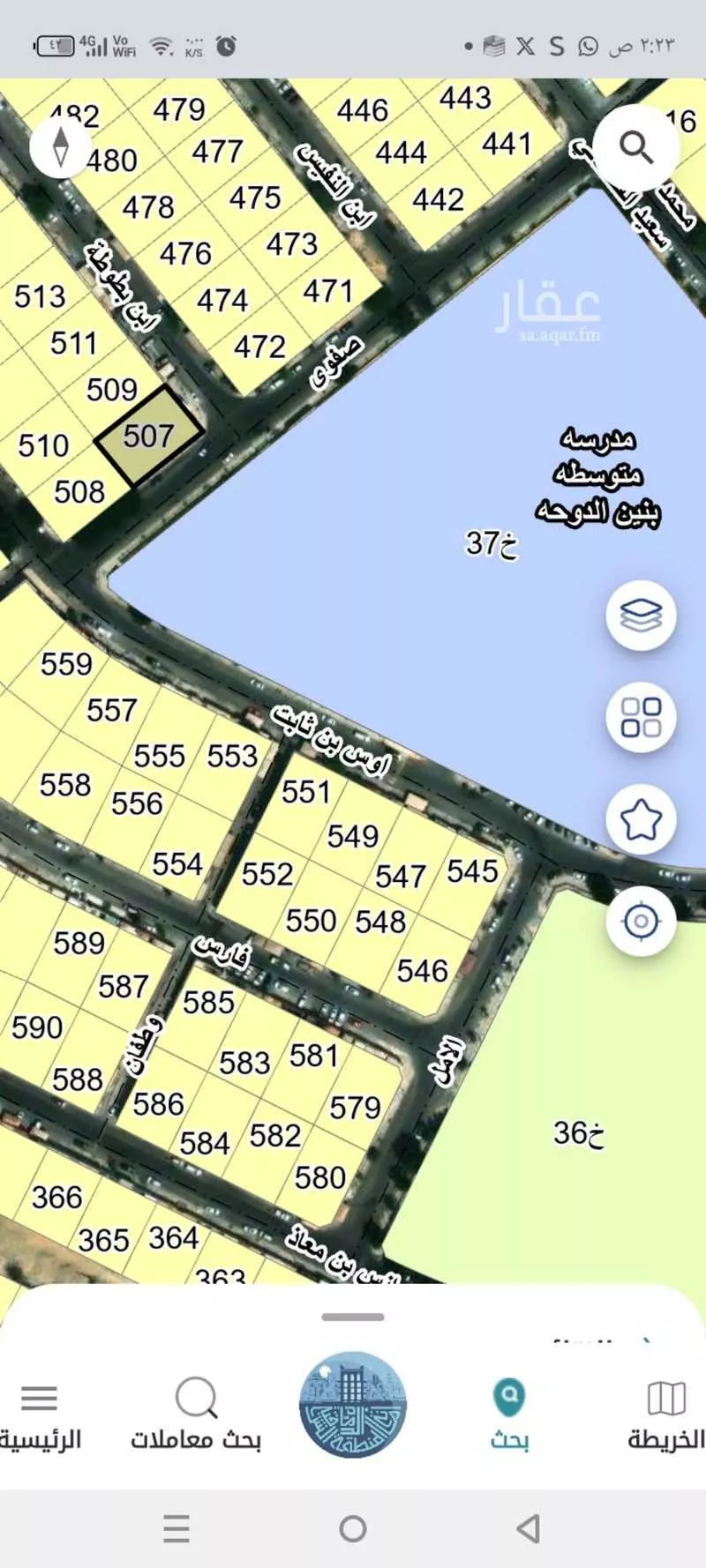Go to the الرئيسية tab

click(40, 1415)
